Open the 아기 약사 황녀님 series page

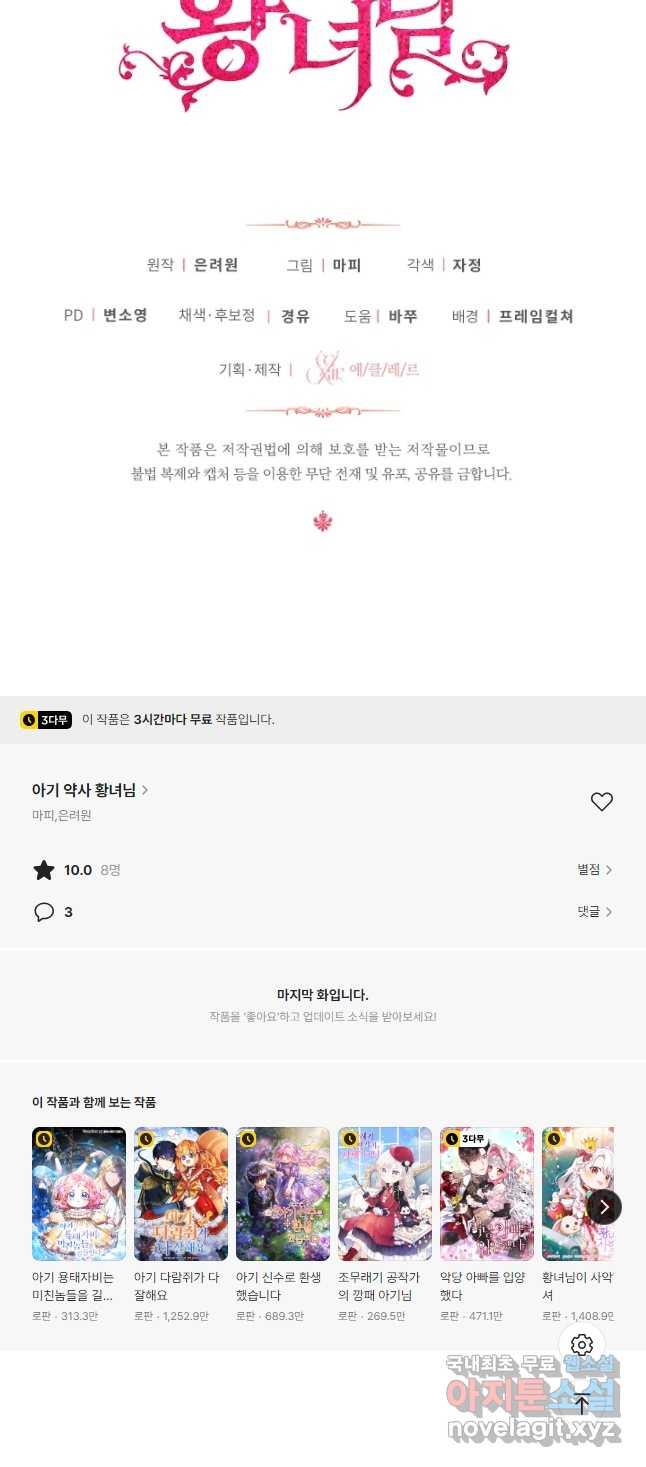(x=90, y=790)
